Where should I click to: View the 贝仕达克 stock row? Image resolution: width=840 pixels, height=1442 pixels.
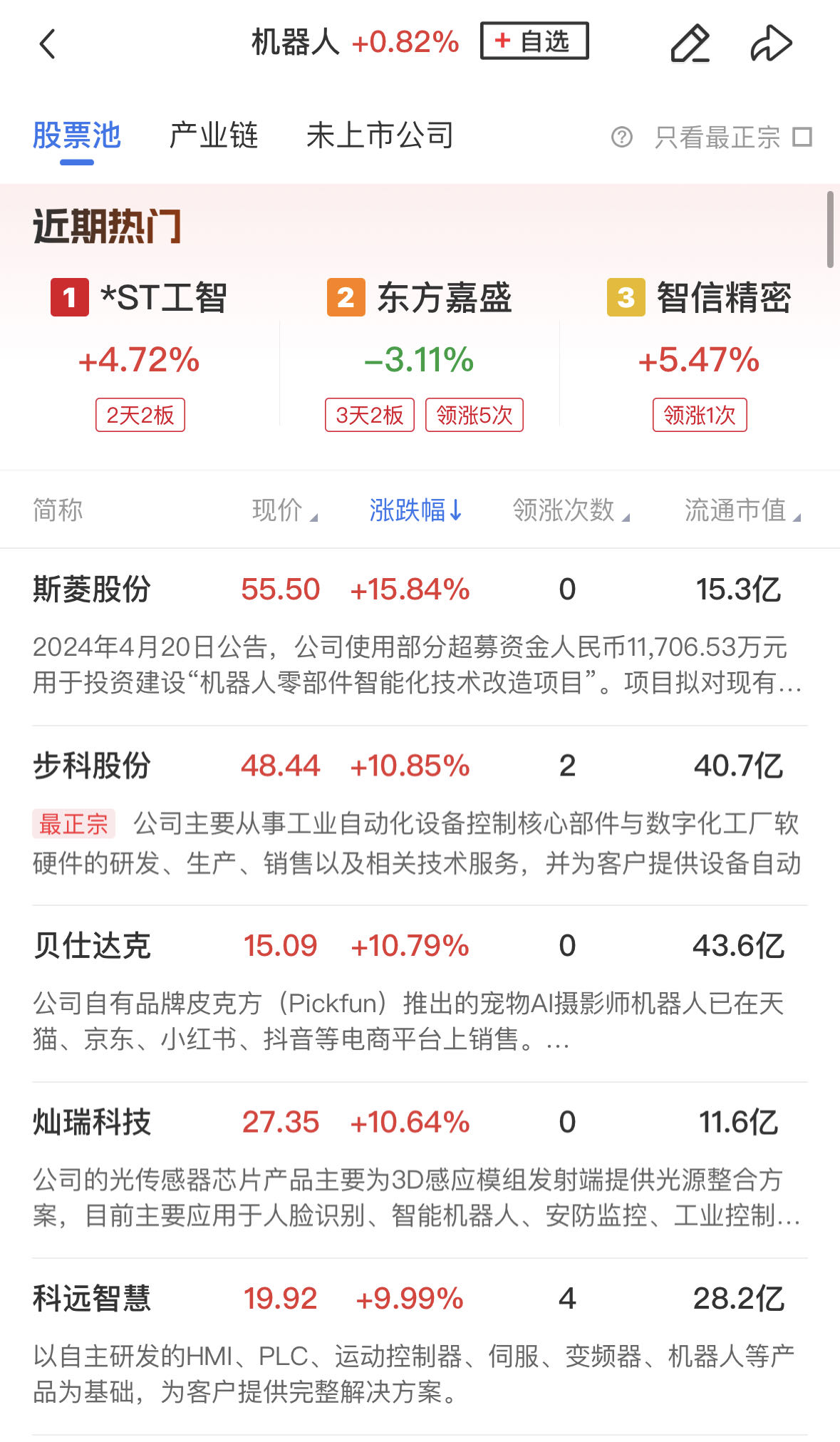(92, 946)
